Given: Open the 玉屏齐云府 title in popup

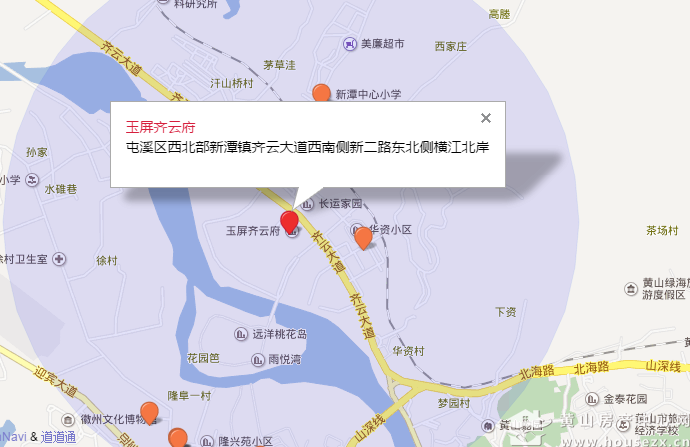Looking at the screenshot, I should tap(160, 127).
